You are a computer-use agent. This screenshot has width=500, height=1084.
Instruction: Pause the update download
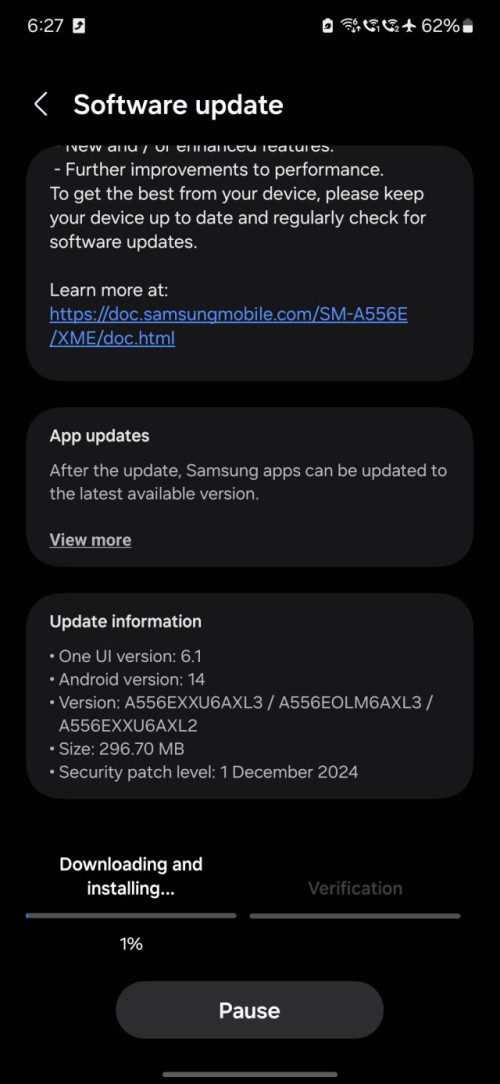pos(250,1010)
